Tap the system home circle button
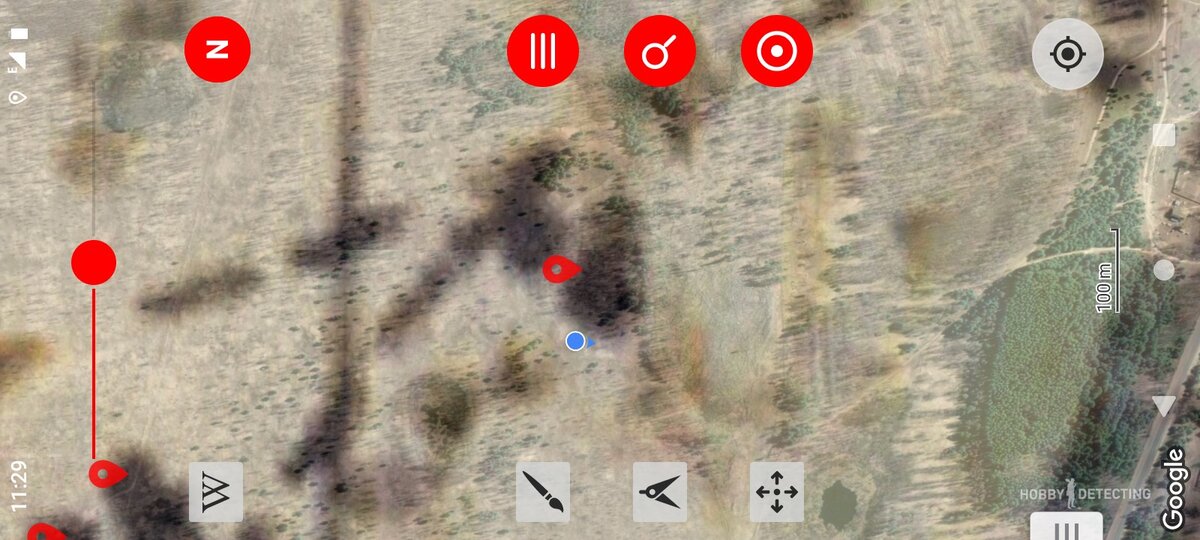 (x=1163, y=270)
